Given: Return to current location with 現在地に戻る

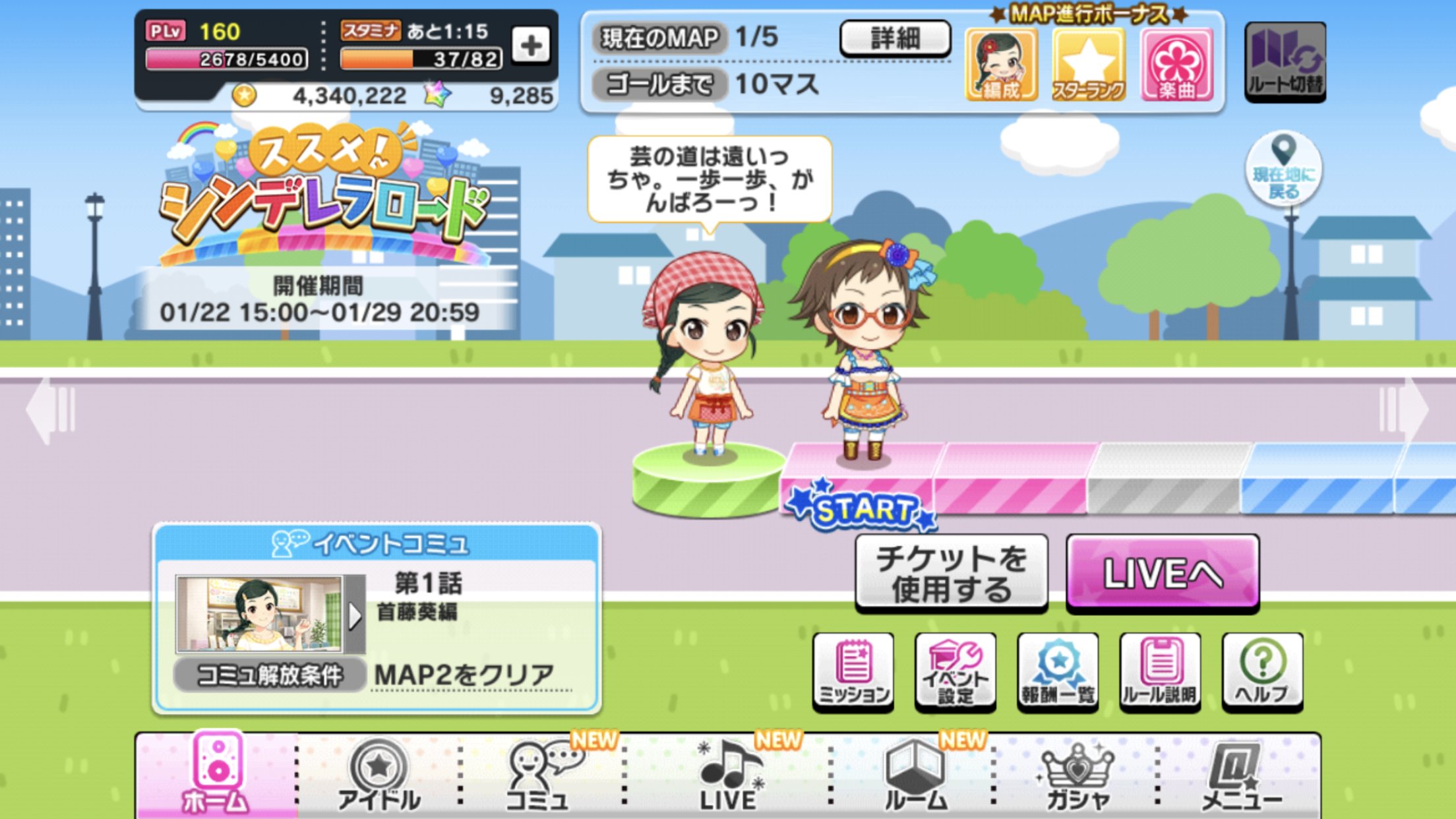Looking at the screenshot, I should coord(1283,169).
